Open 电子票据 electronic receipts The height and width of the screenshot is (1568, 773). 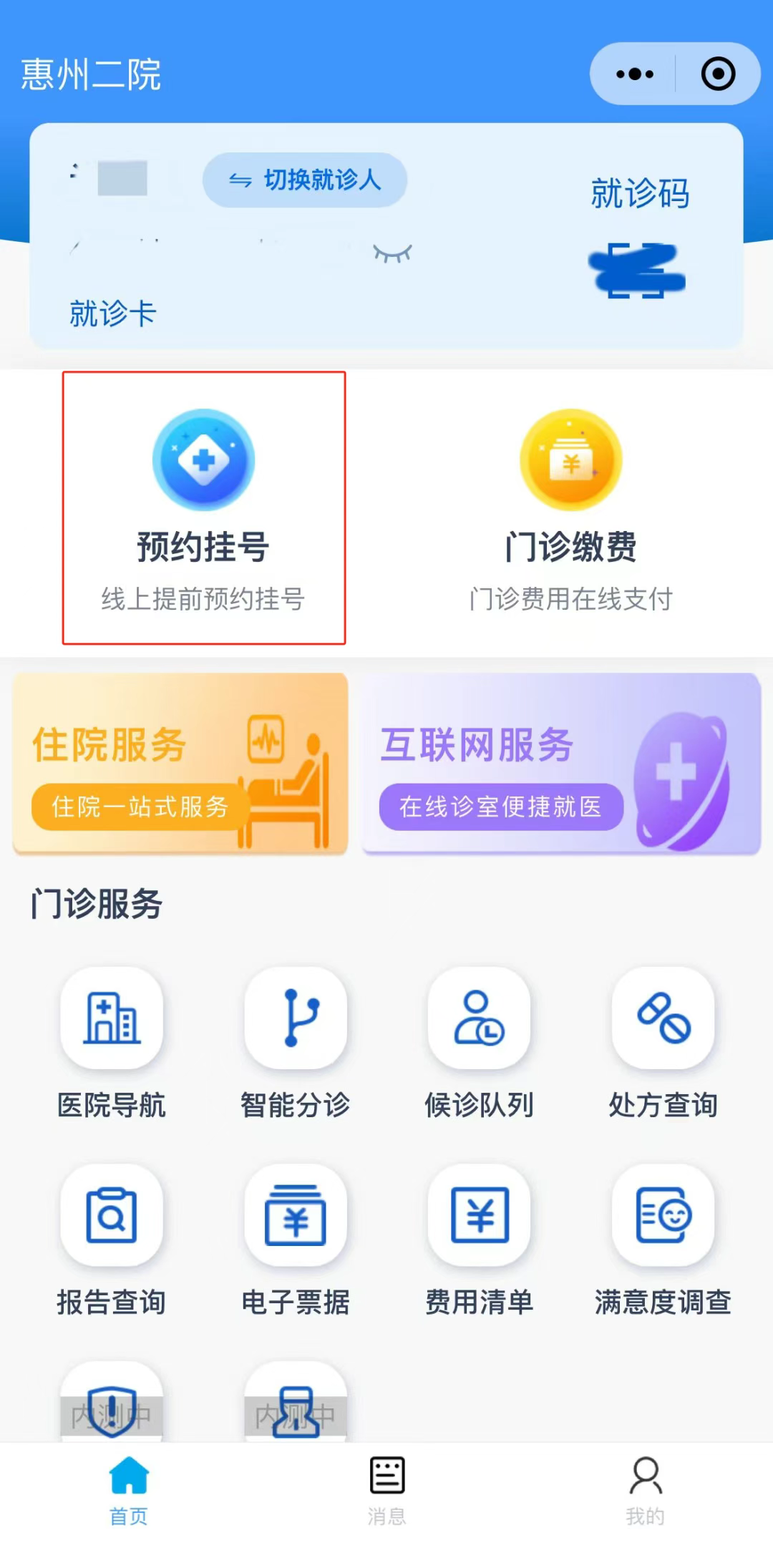click(296, 1239)
